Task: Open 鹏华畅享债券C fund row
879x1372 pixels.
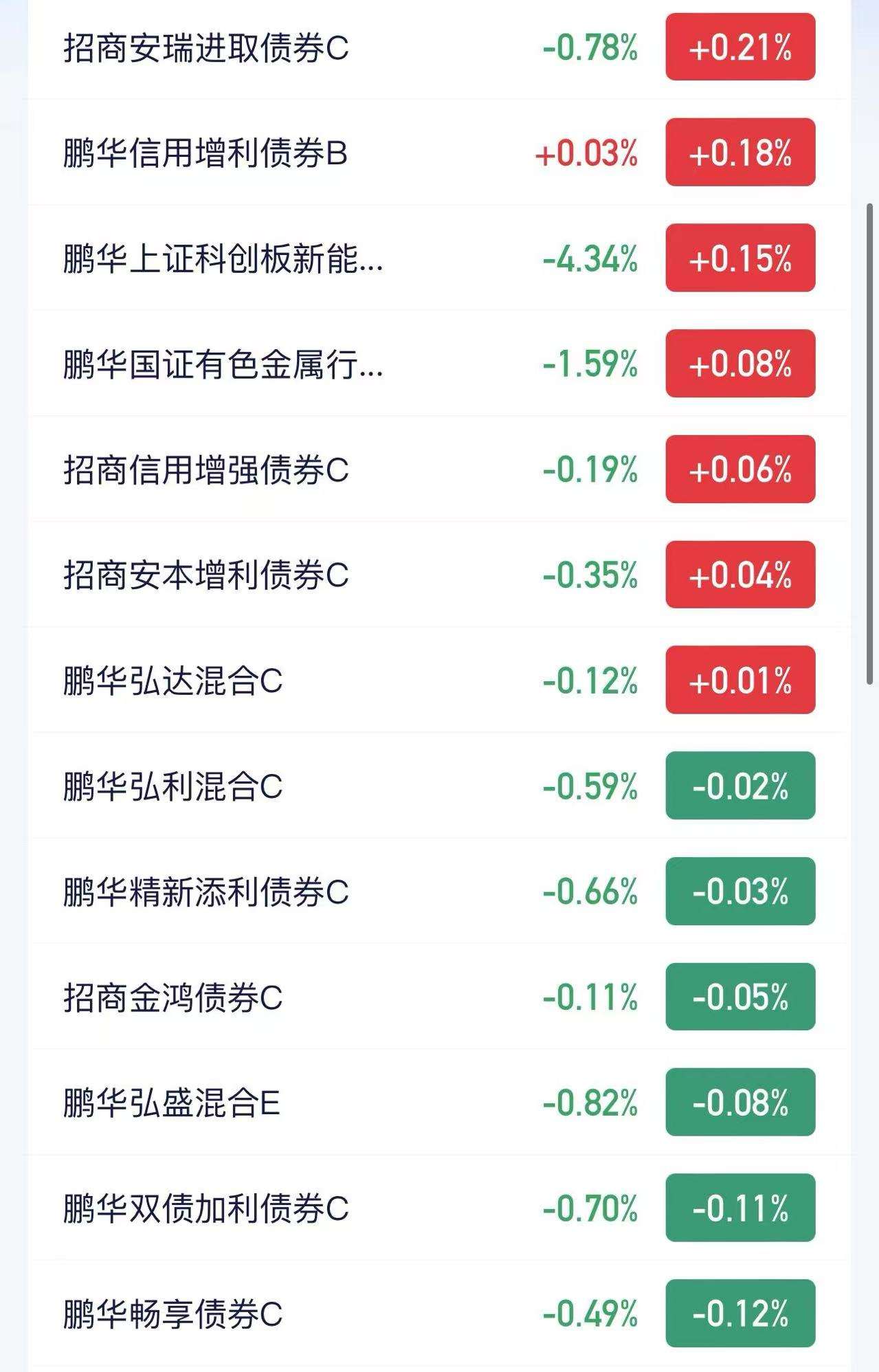Action: [439, 1314]
